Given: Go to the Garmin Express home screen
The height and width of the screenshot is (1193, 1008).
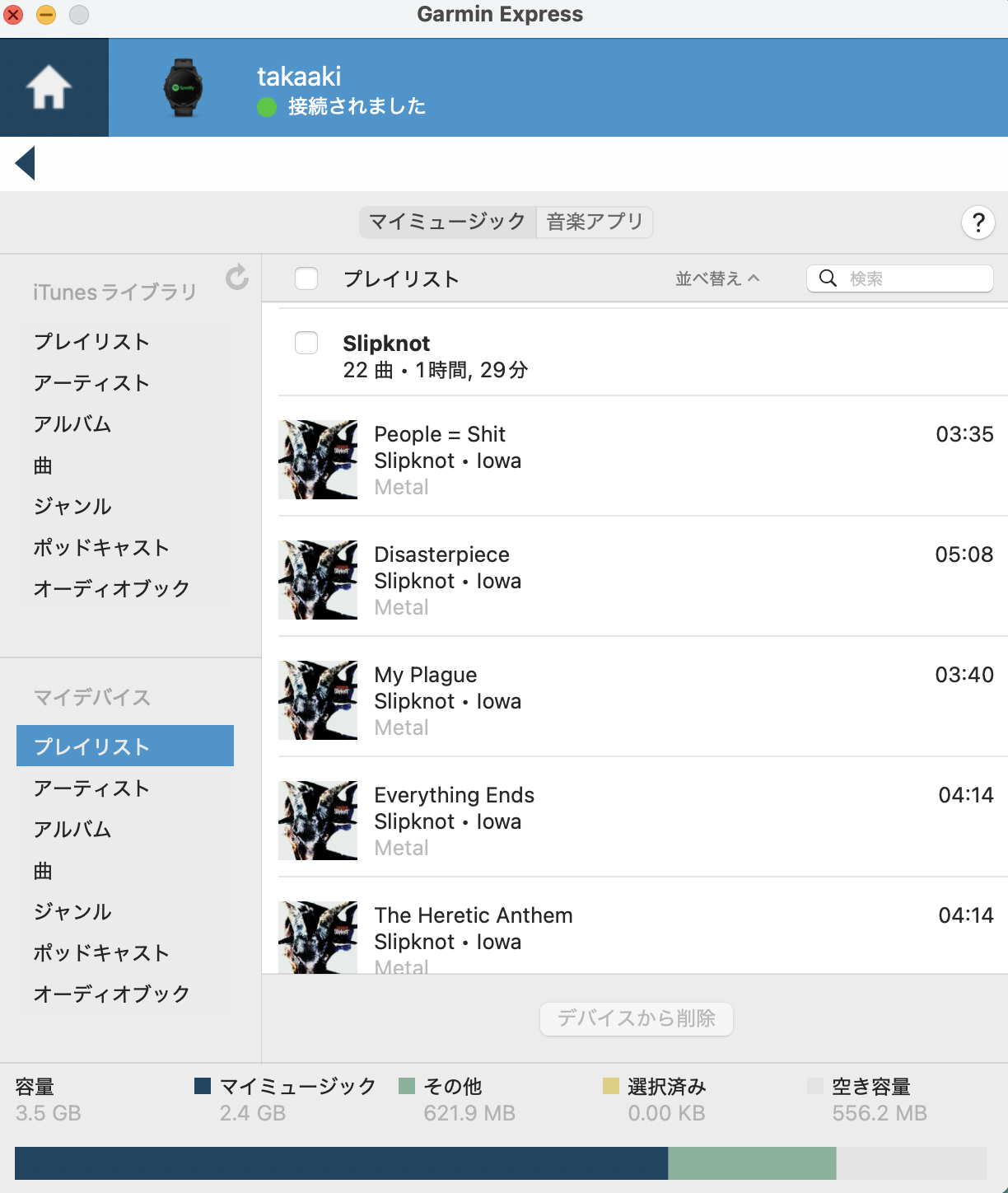Looking at the screenshot, I should (x=49, y=87).
